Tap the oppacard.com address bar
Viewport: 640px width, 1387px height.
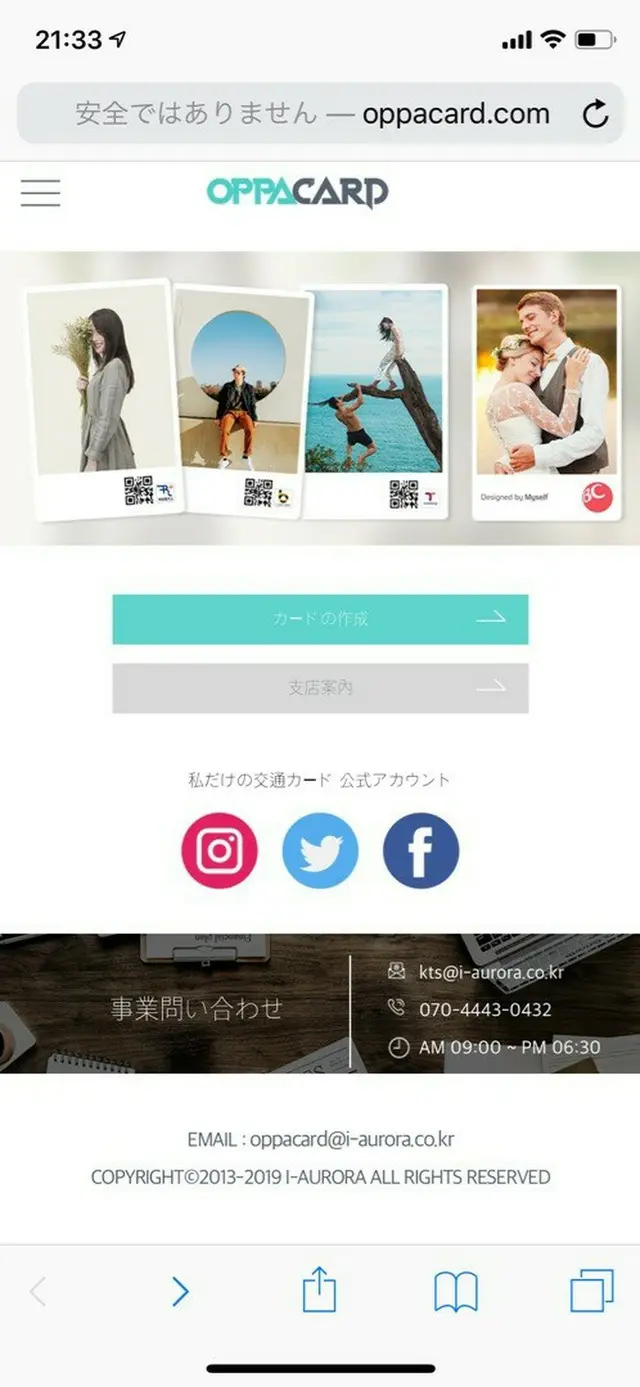point(312,114)
